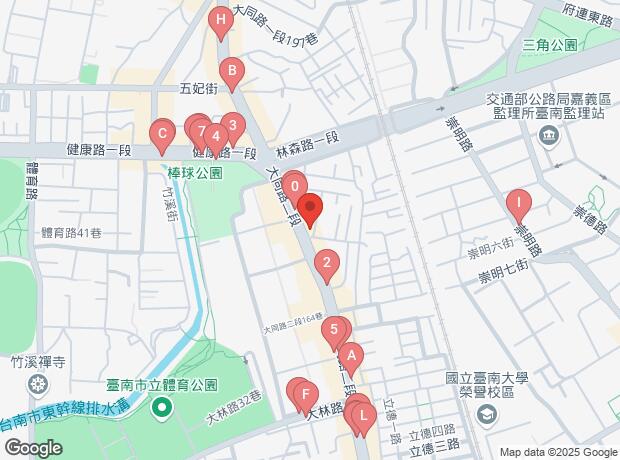Select marker I on 崇明路
Screen dimensions: 620x460
click(518, 203)
